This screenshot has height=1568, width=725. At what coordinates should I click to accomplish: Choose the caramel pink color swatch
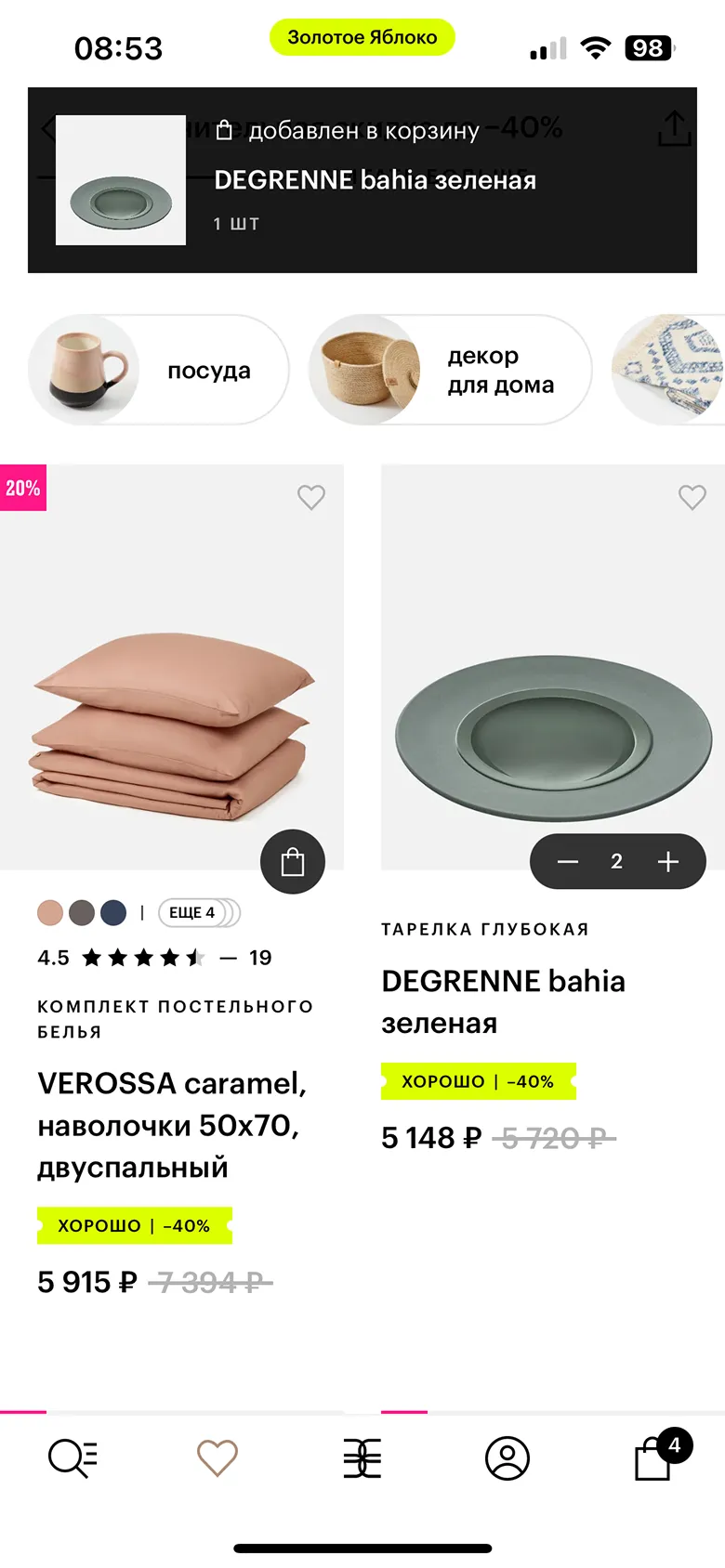[x=50, y=913]
